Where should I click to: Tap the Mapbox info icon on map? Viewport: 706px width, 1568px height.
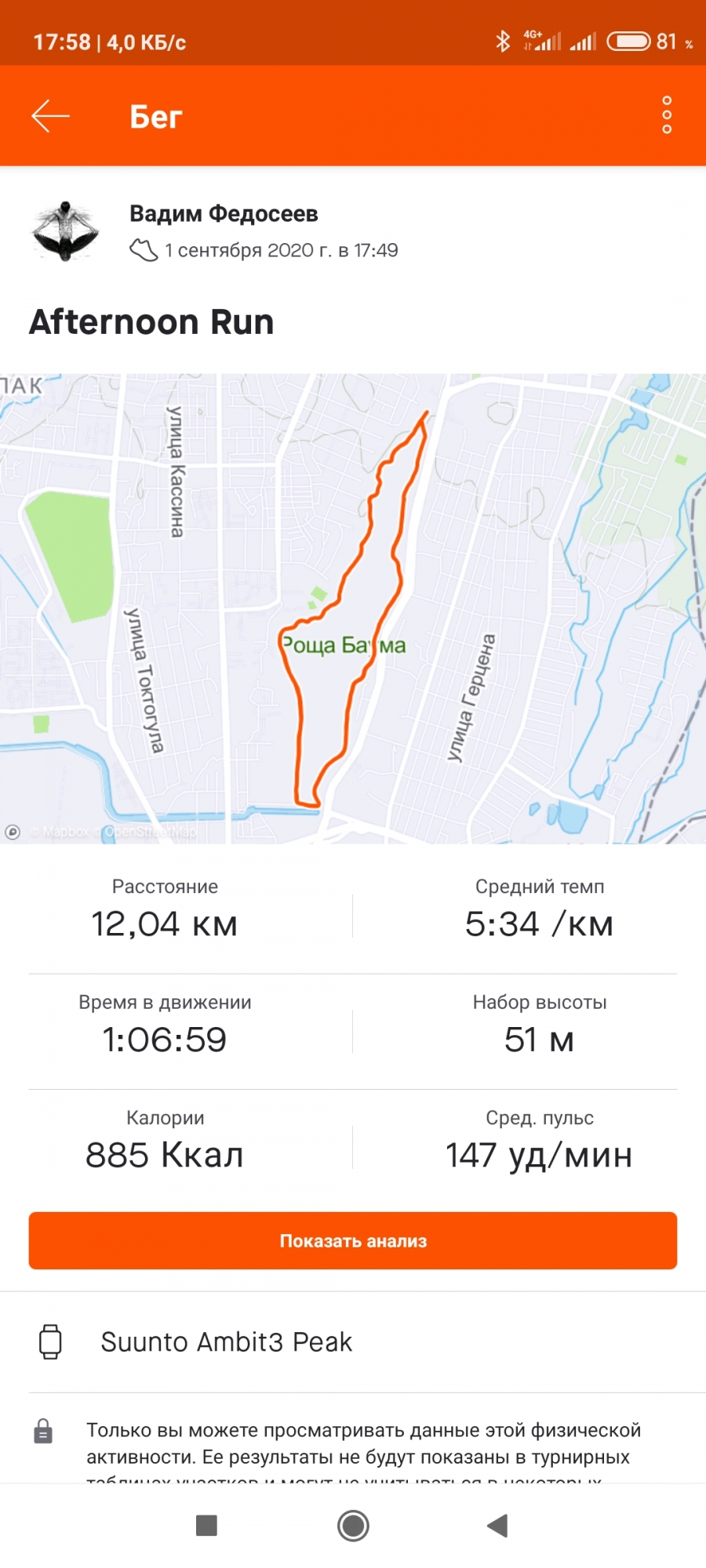pyautogui.click(x=13, y=832)
